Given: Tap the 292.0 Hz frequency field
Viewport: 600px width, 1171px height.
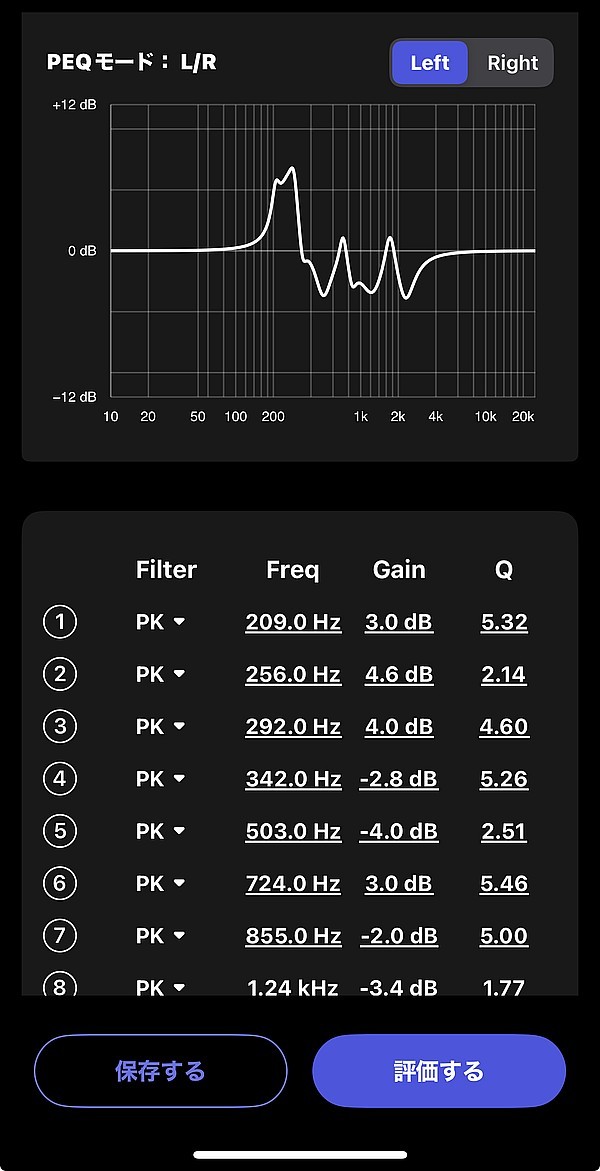Looking at the screenshot, I should 293,726.
